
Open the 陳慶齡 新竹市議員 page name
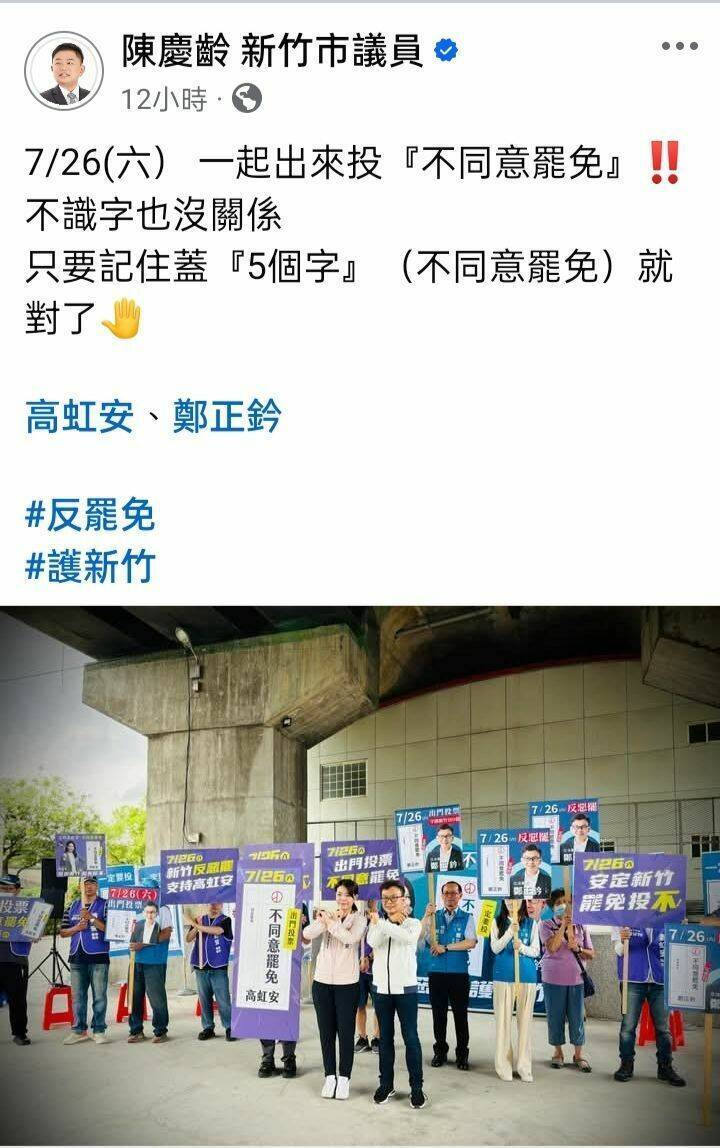click(x=272, y=50)
